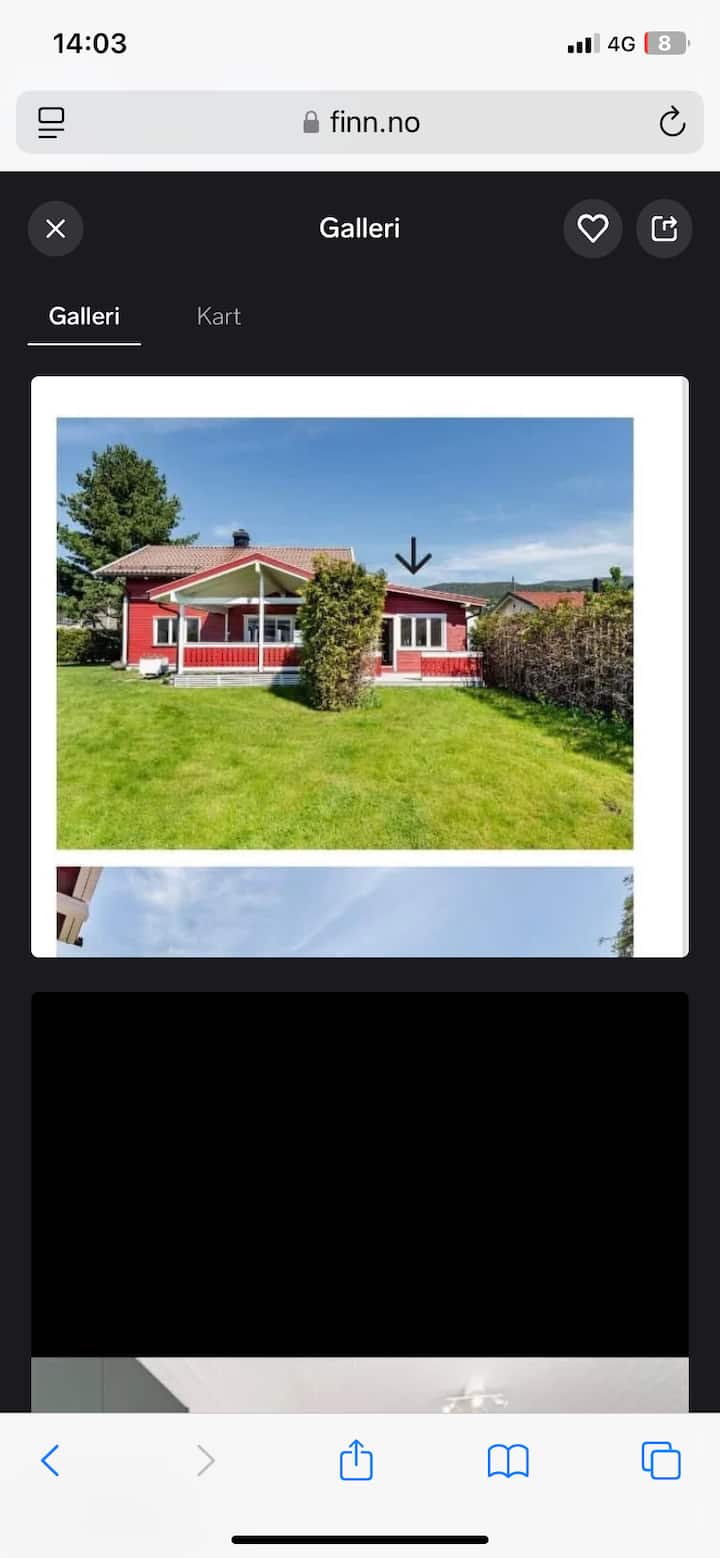Open Safari share sheet in bottom toolbar
Screen dimensions: 720x1558
point(356,1461)
